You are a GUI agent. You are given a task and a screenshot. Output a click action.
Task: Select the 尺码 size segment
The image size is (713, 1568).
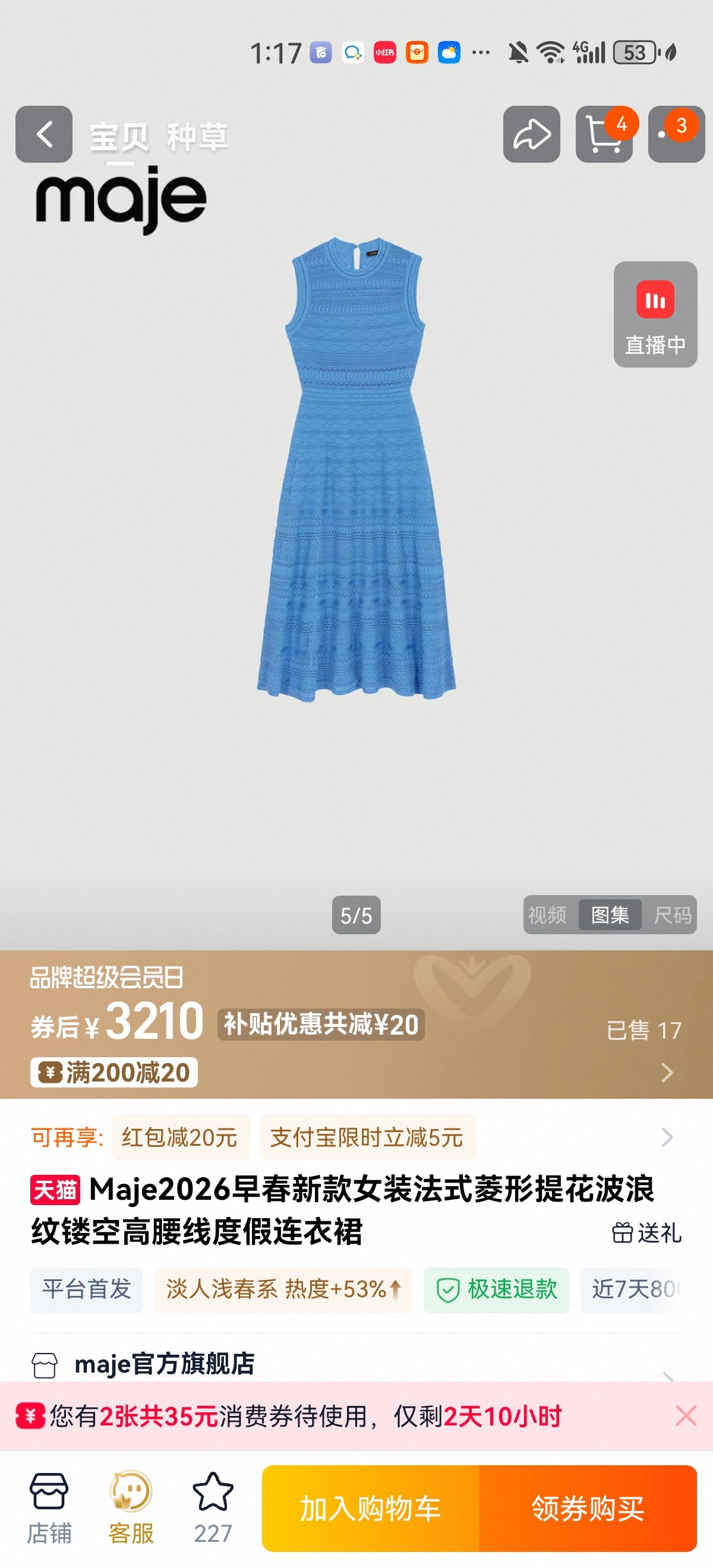(x=672, y=915)
